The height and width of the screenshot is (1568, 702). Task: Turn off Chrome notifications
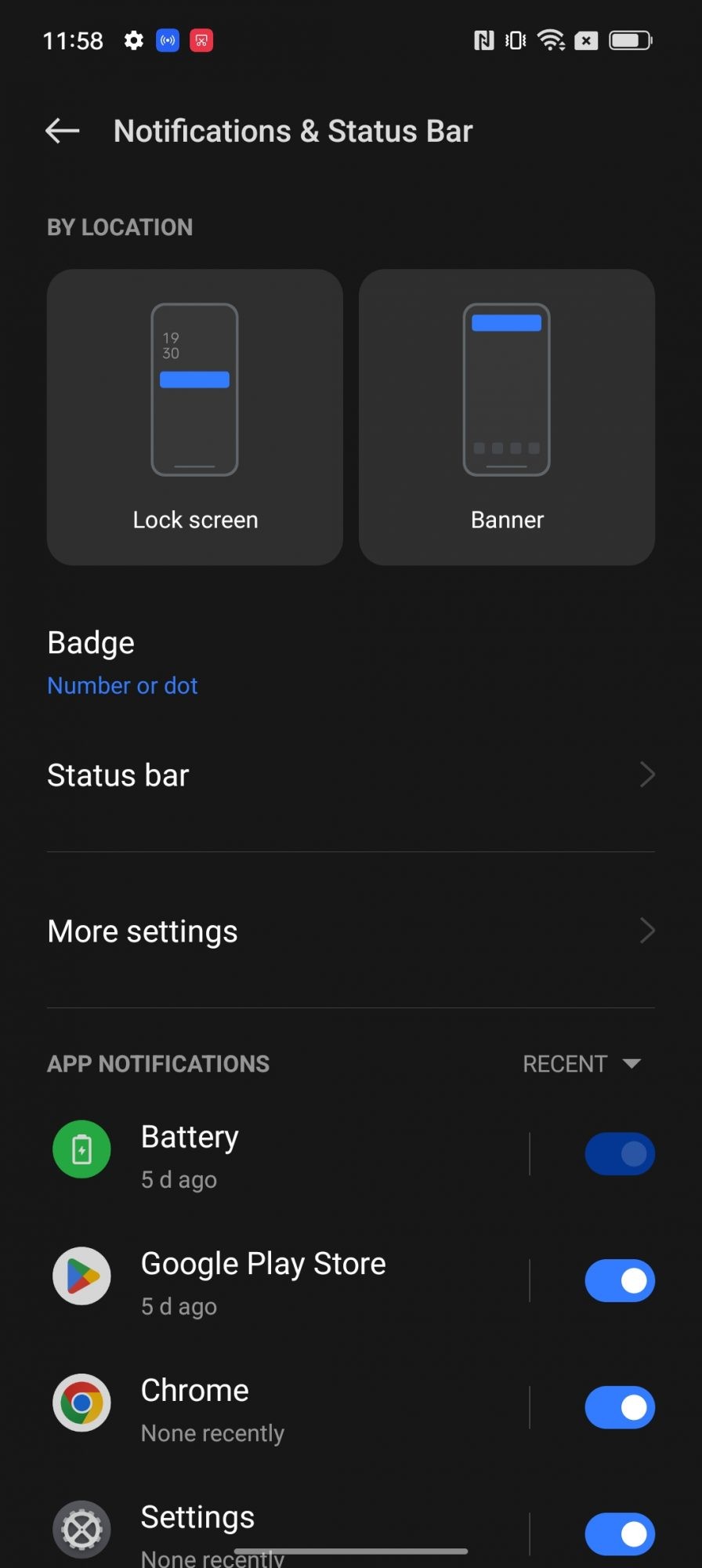619,1407
